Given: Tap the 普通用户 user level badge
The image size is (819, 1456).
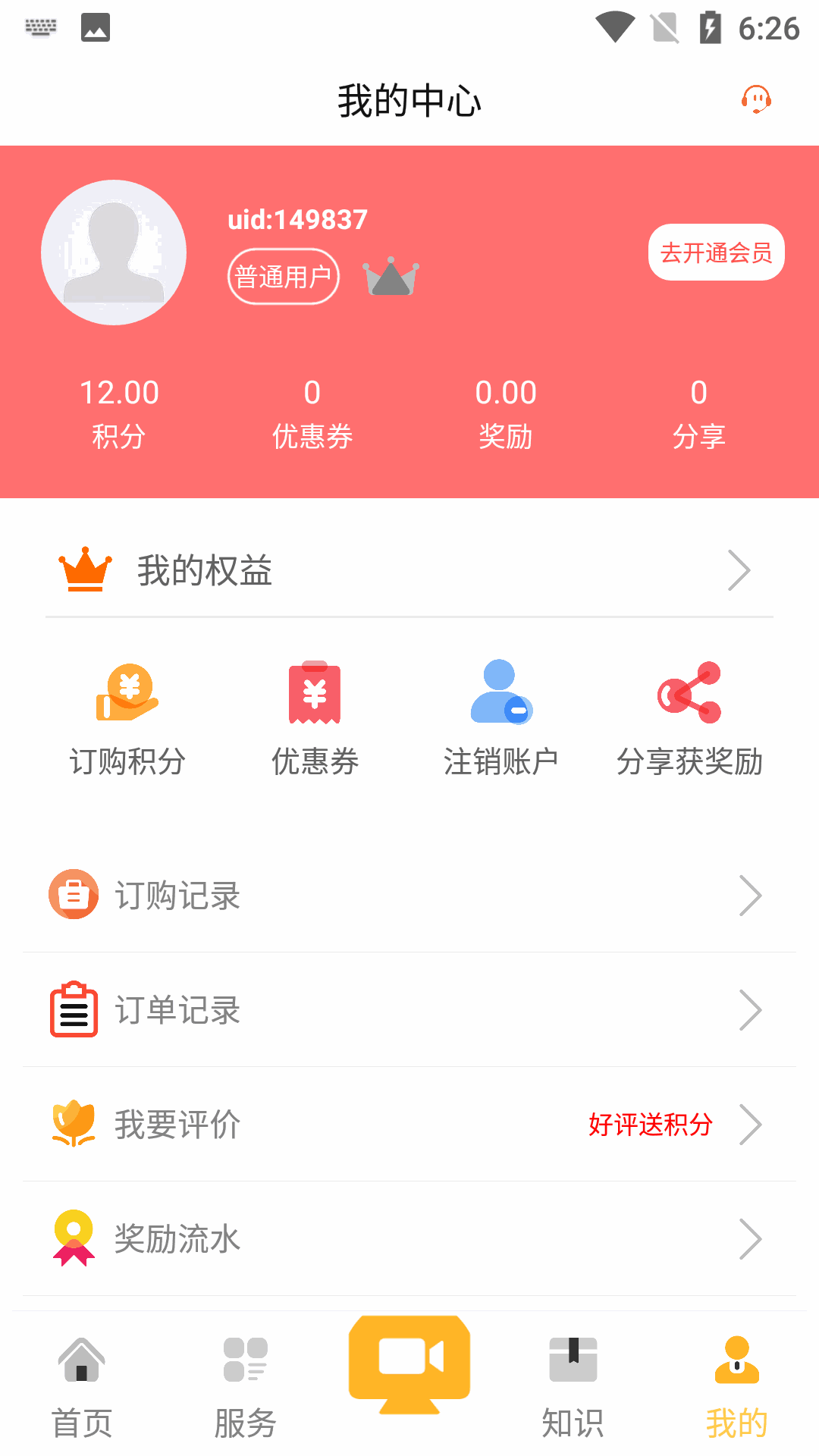Looking at the screenshot, I should point(284,275).
